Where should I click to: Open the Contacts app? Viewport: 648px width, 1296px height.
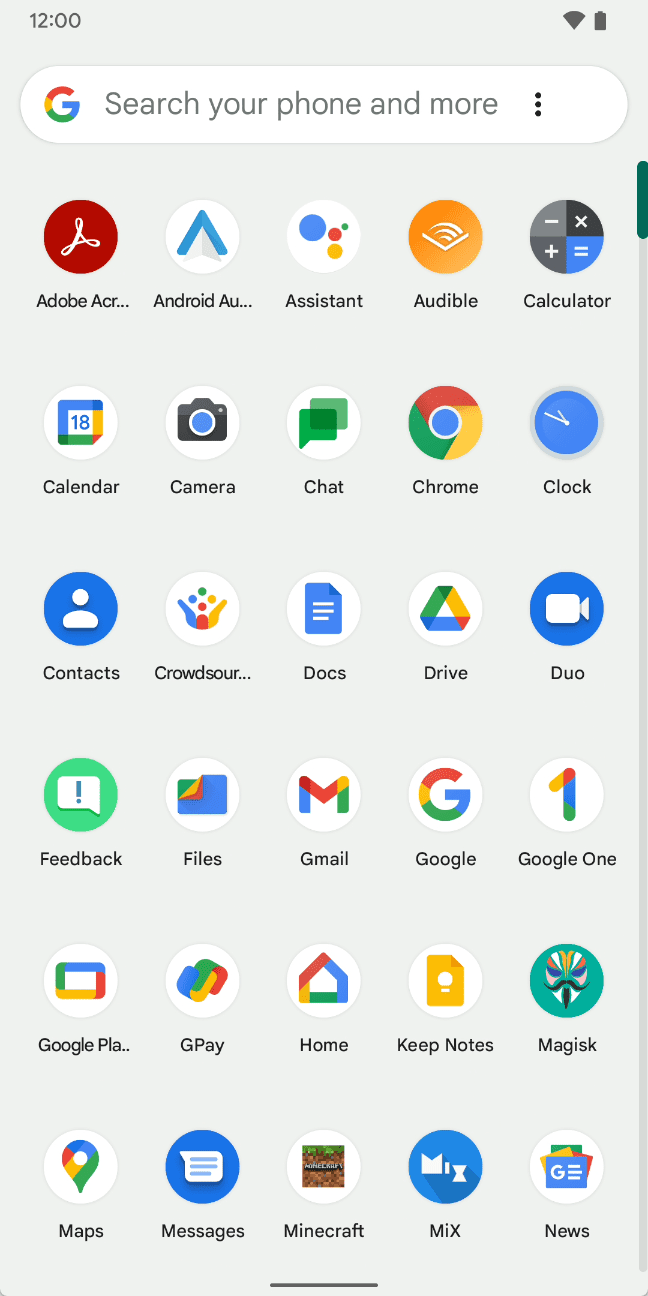81,609
